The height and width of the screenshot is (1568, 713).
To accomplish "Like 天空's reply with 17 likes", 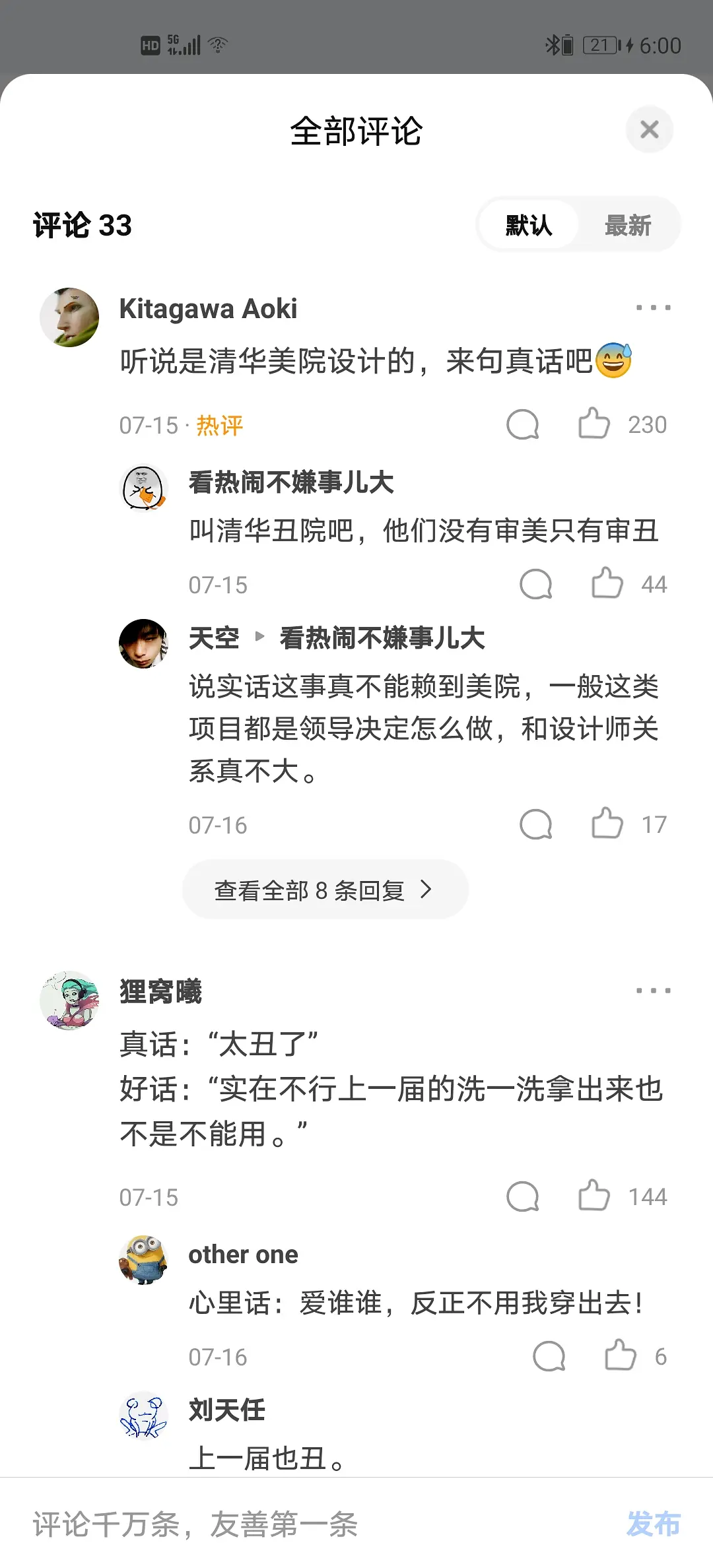I will coord(607,824).
